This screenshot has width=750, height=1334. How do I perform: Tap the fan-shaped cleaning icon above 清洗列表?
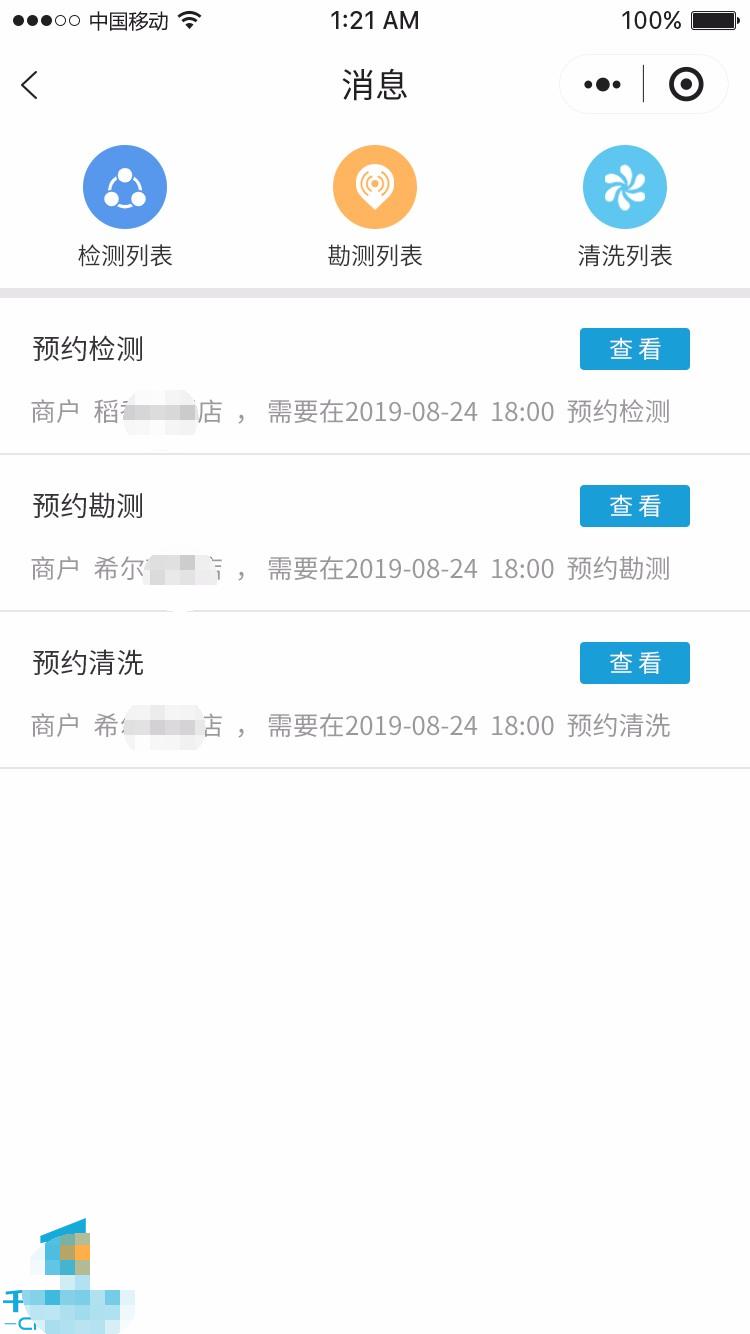[x=625, y=186]
